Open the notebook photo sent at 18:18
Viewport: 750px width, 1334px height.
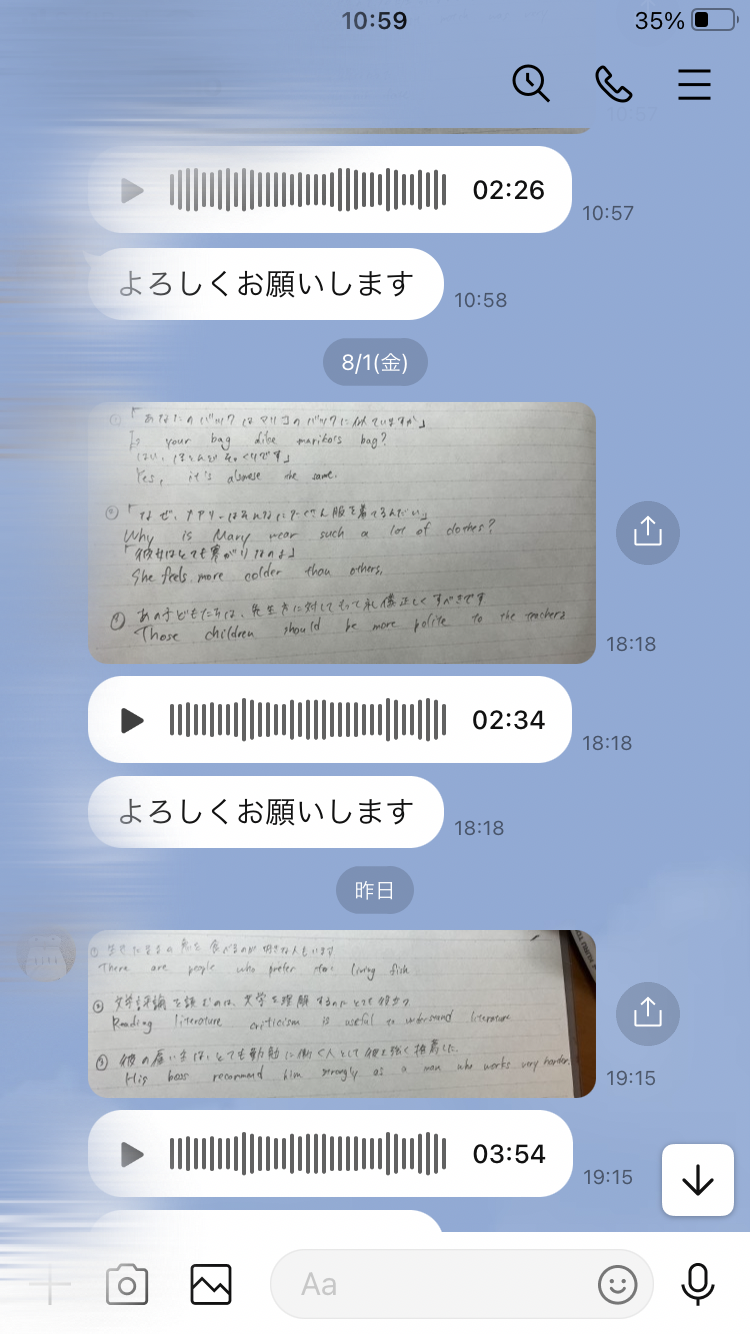(x=342, y=533)
